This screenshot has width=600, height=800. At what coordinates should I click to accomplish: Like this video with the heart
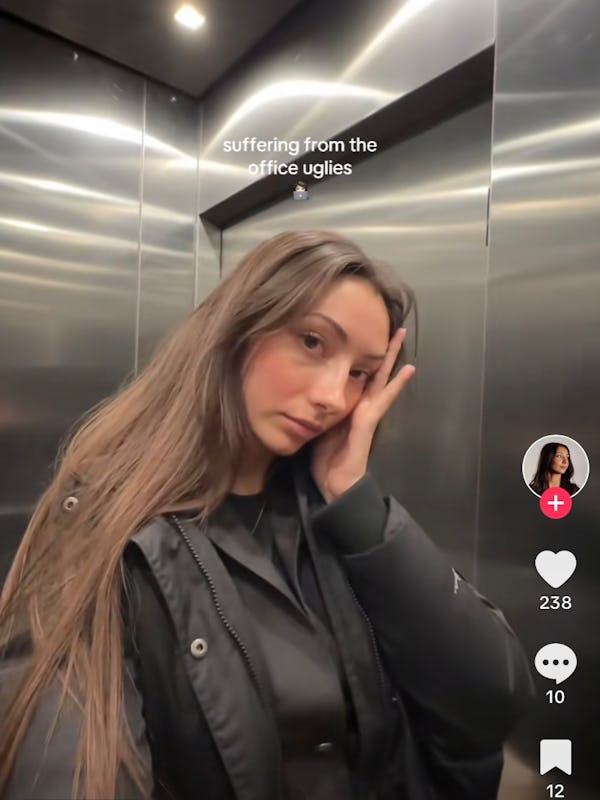pos(555,569)
